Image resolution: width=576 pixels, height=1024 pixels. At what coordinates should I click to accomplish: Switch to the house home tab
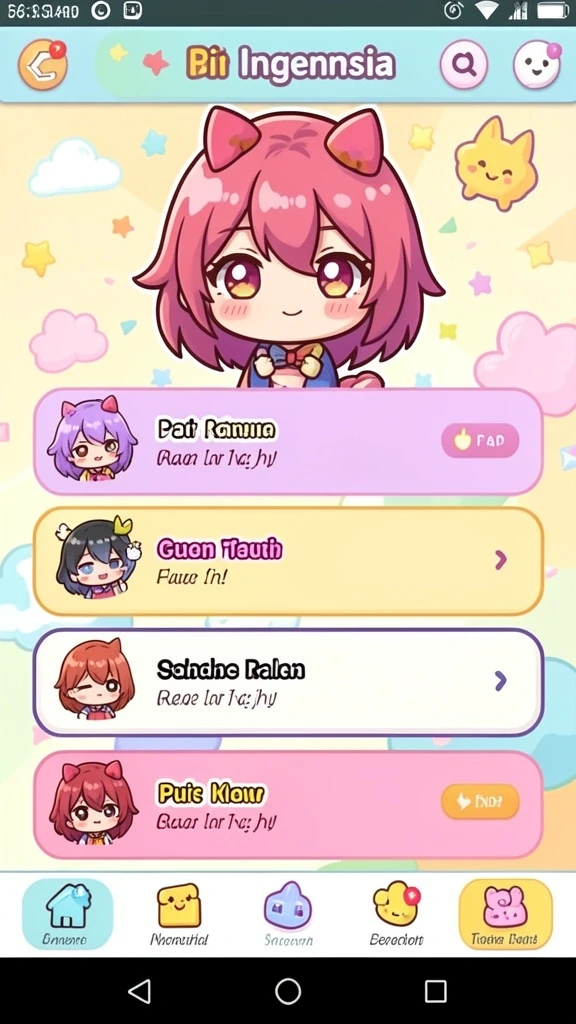pyautogui.click(x=67, y=914)
